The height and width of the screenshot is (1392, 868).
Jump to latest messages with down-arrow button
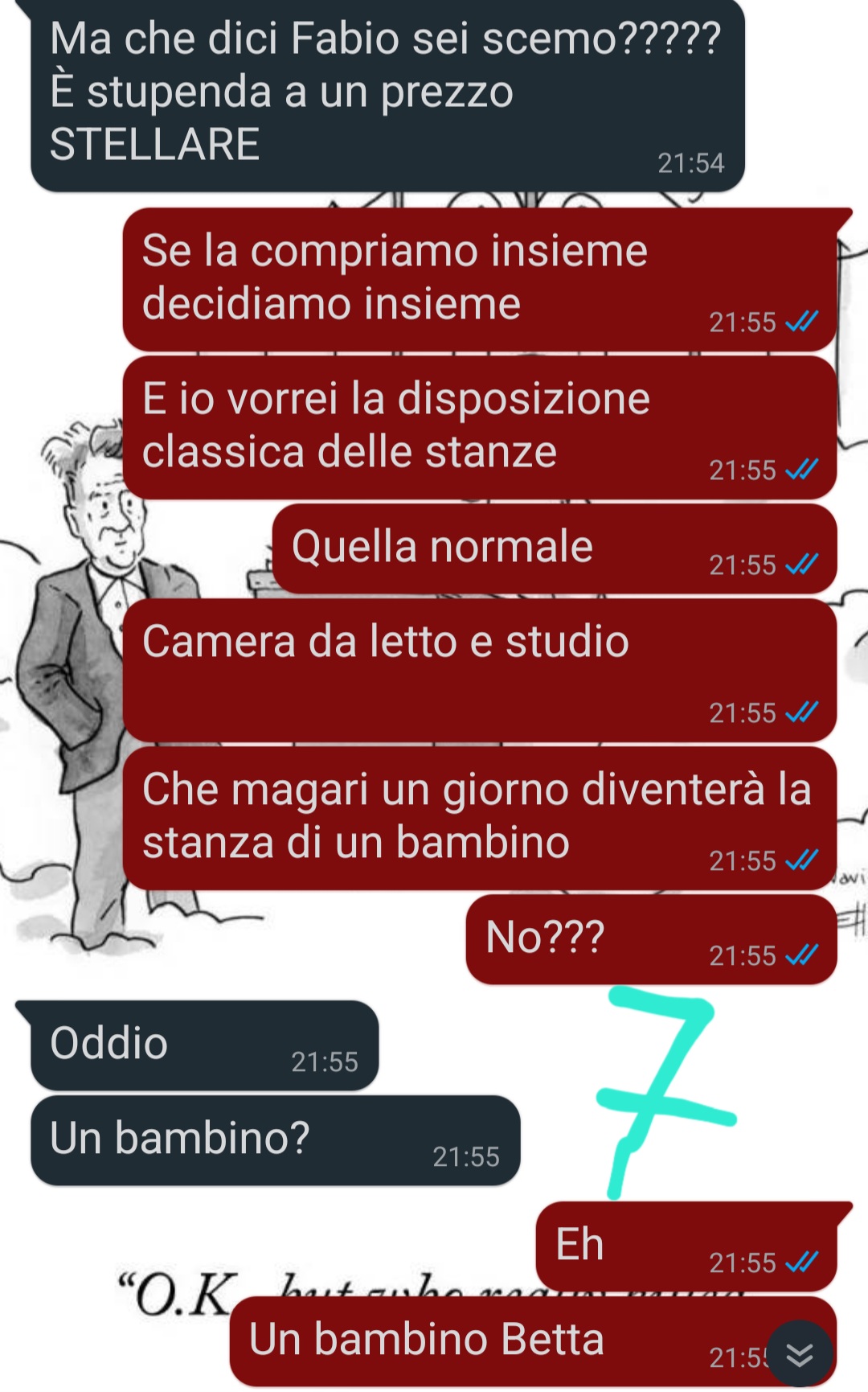800,1354
